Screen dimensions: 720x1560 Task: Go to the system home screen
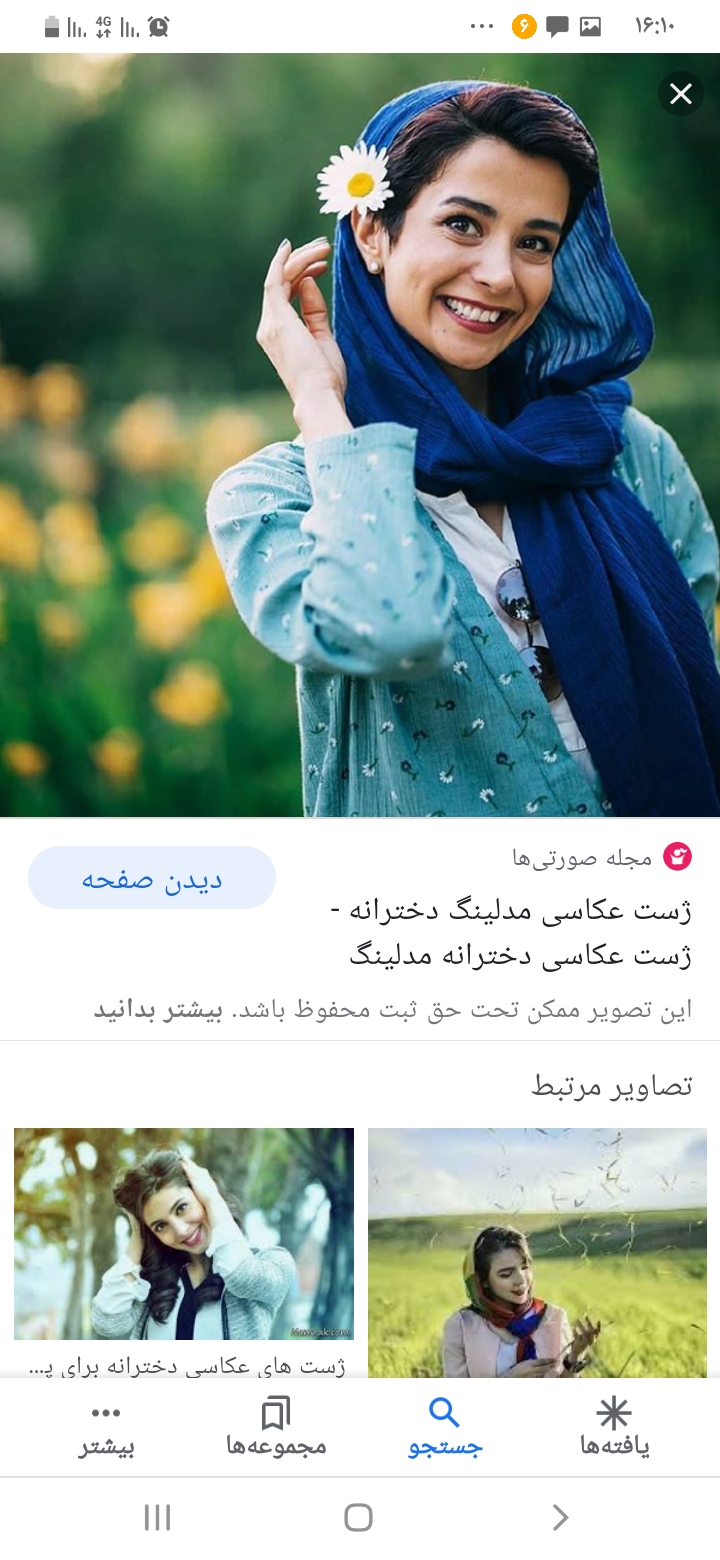(x=359, y=1517)
